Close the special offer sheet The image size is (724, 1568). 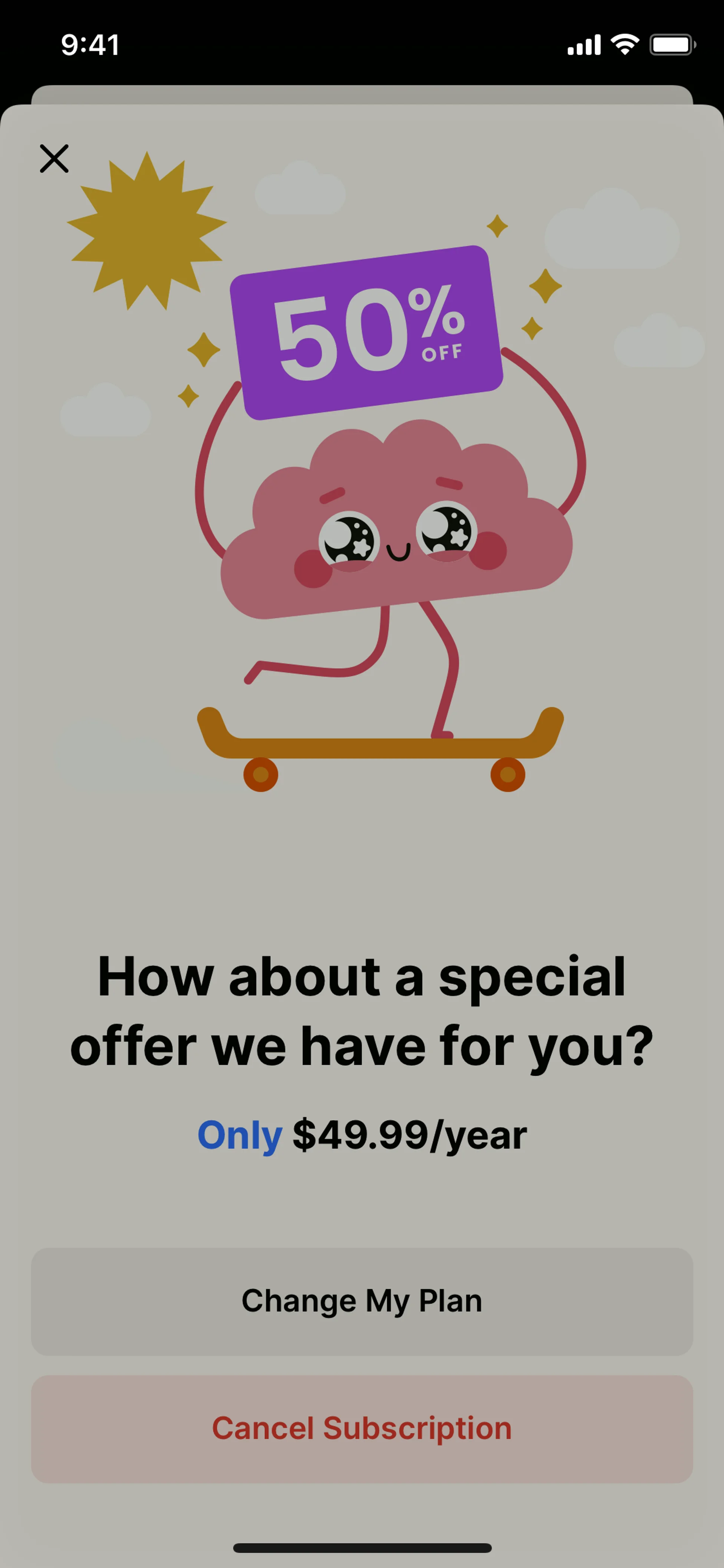click(54, 158)
